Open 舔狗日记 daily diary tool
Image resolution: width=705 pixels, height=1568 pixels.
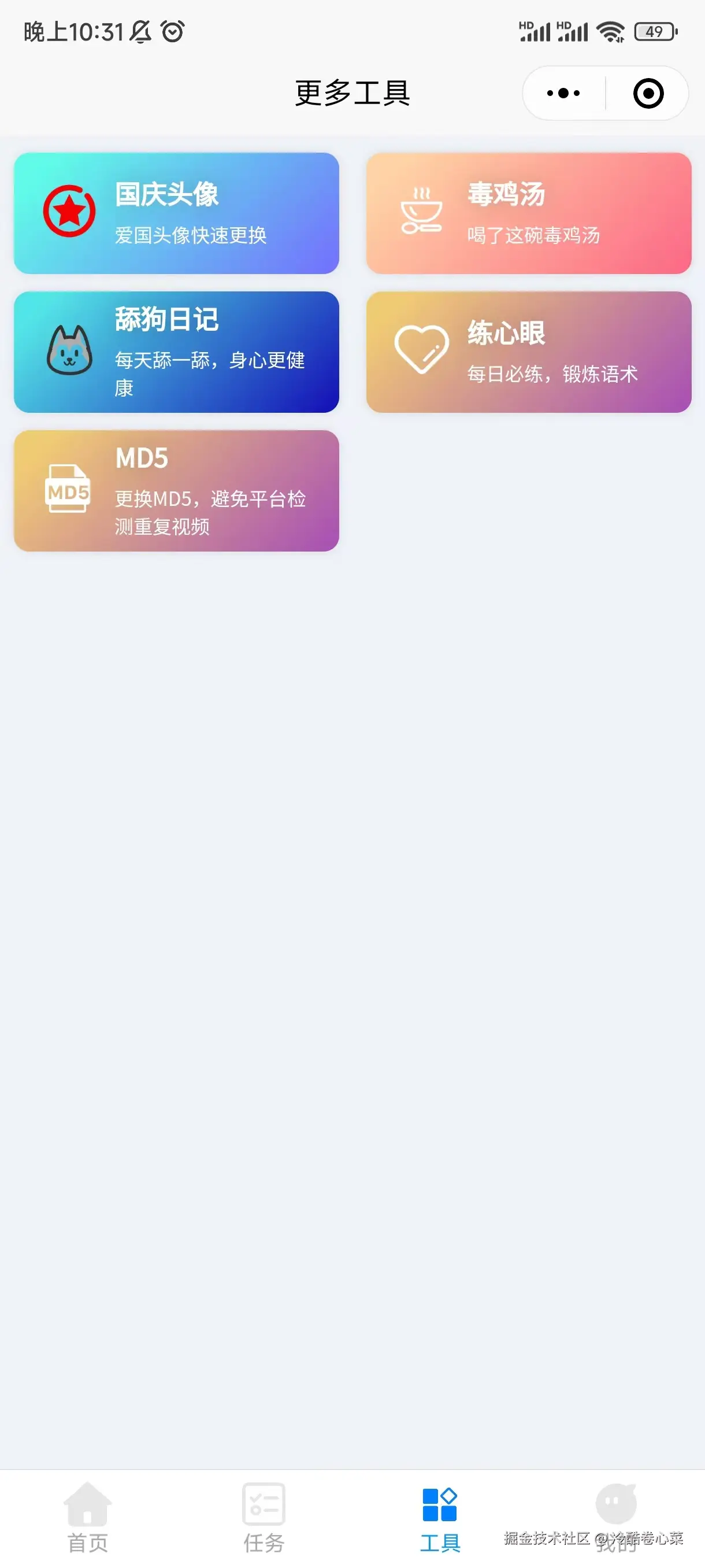click(x=176, y=352)
